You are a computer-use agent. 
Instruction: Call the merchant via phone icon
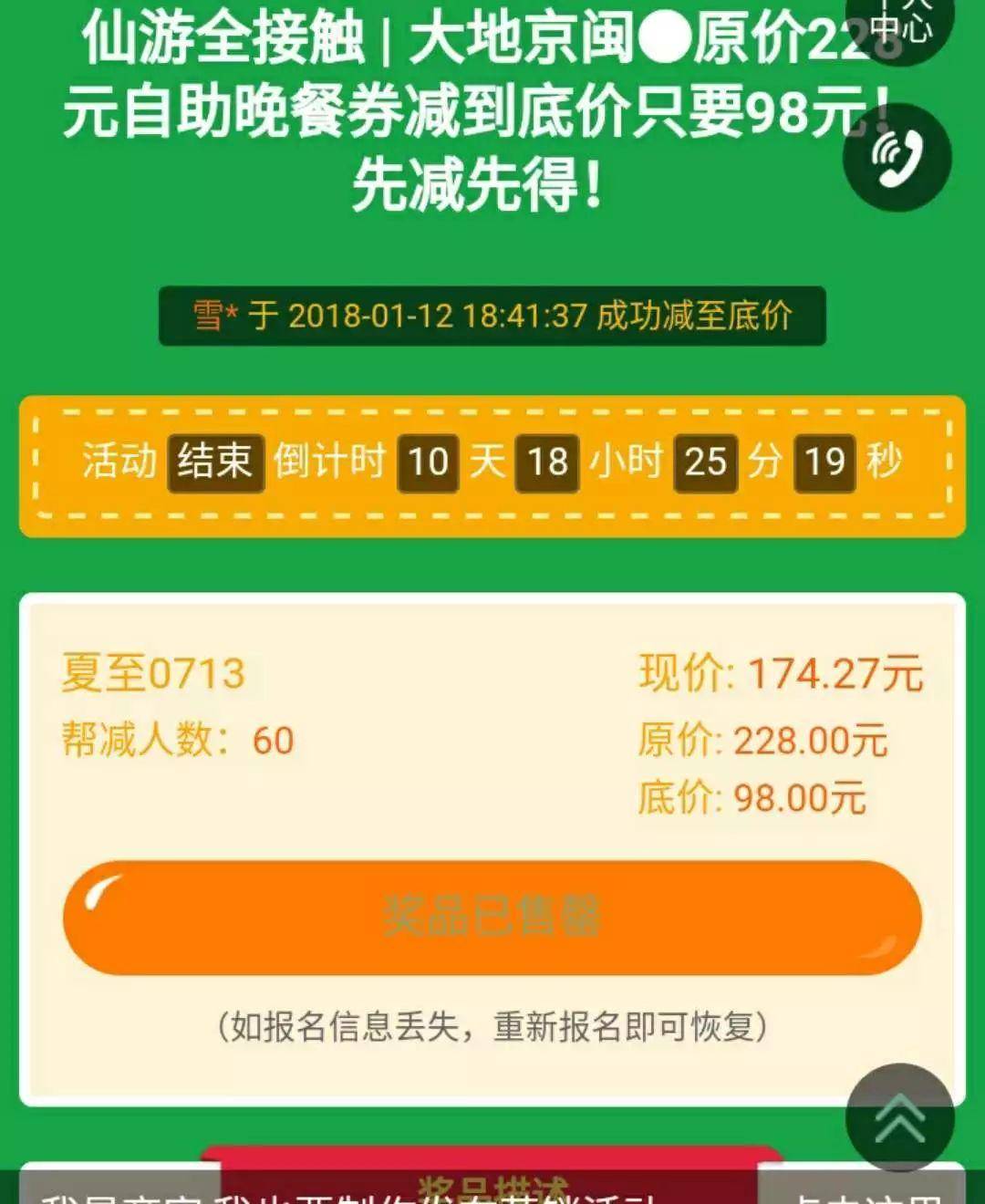point(897,158)
